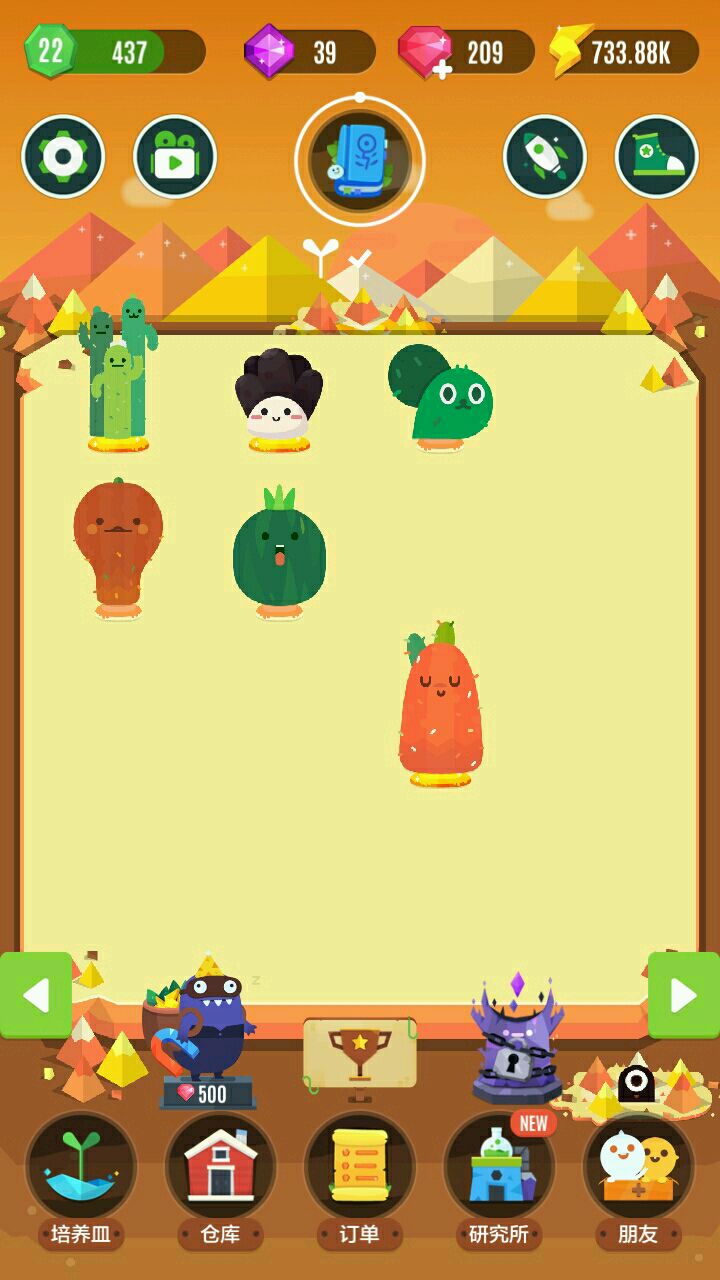Tap the tall orange cactus with closed eyes
The width and height of the screenshot is (720, 1280).
pos(440,705)
